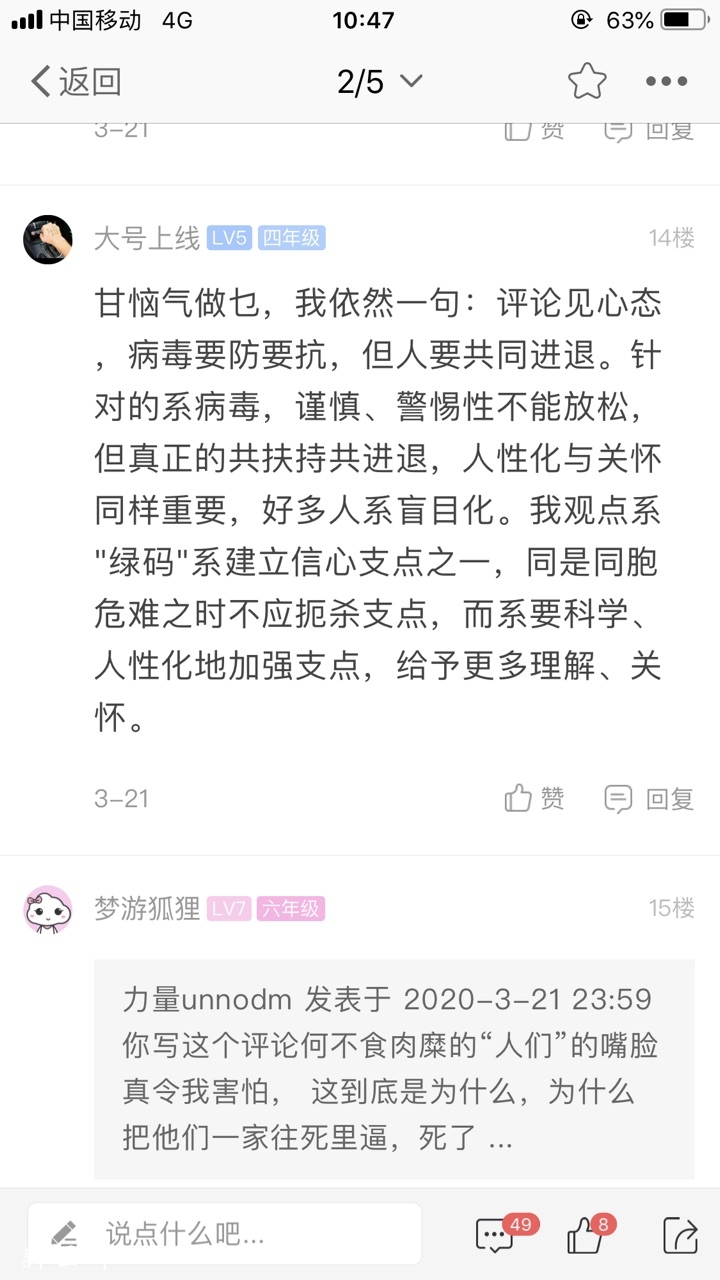This screenshot has width=720, height=1280.
Task: Like the 14楼 comment by 大号上线
Action: (535, 798)
